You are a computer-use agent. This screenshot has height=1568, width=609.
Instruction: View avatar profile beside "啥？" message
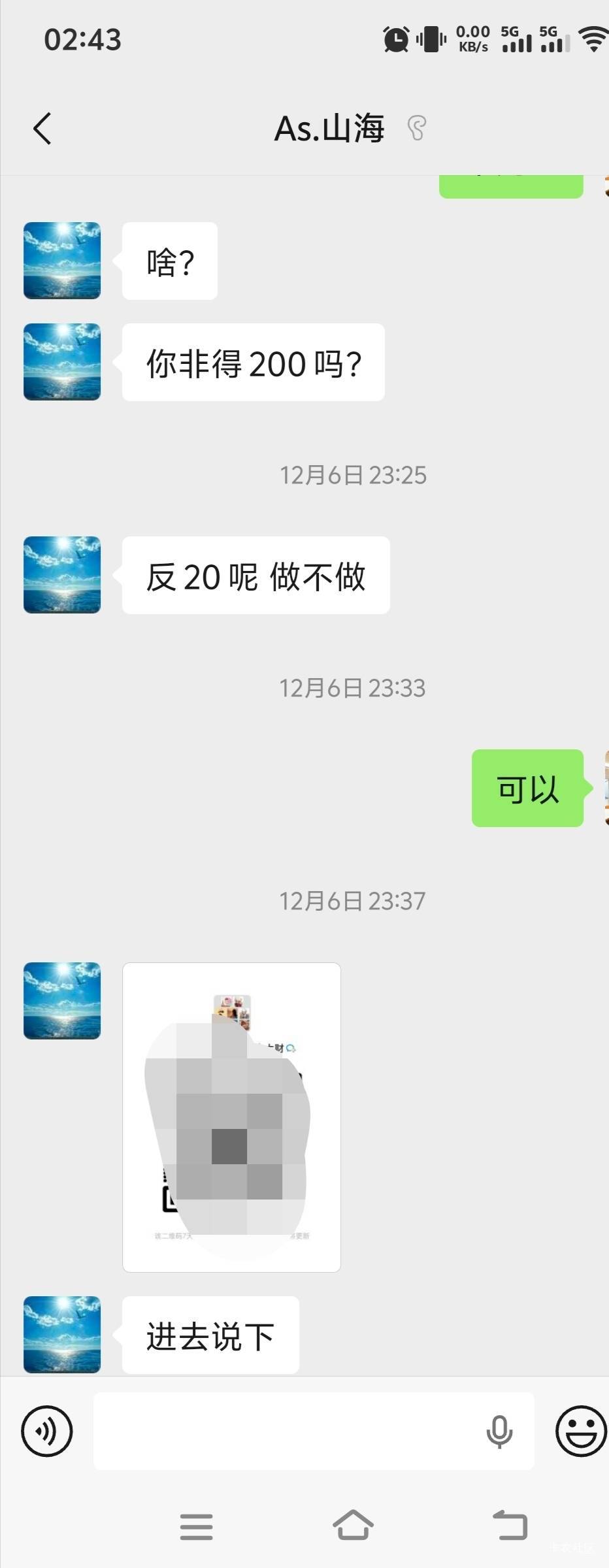click(62, 261)
